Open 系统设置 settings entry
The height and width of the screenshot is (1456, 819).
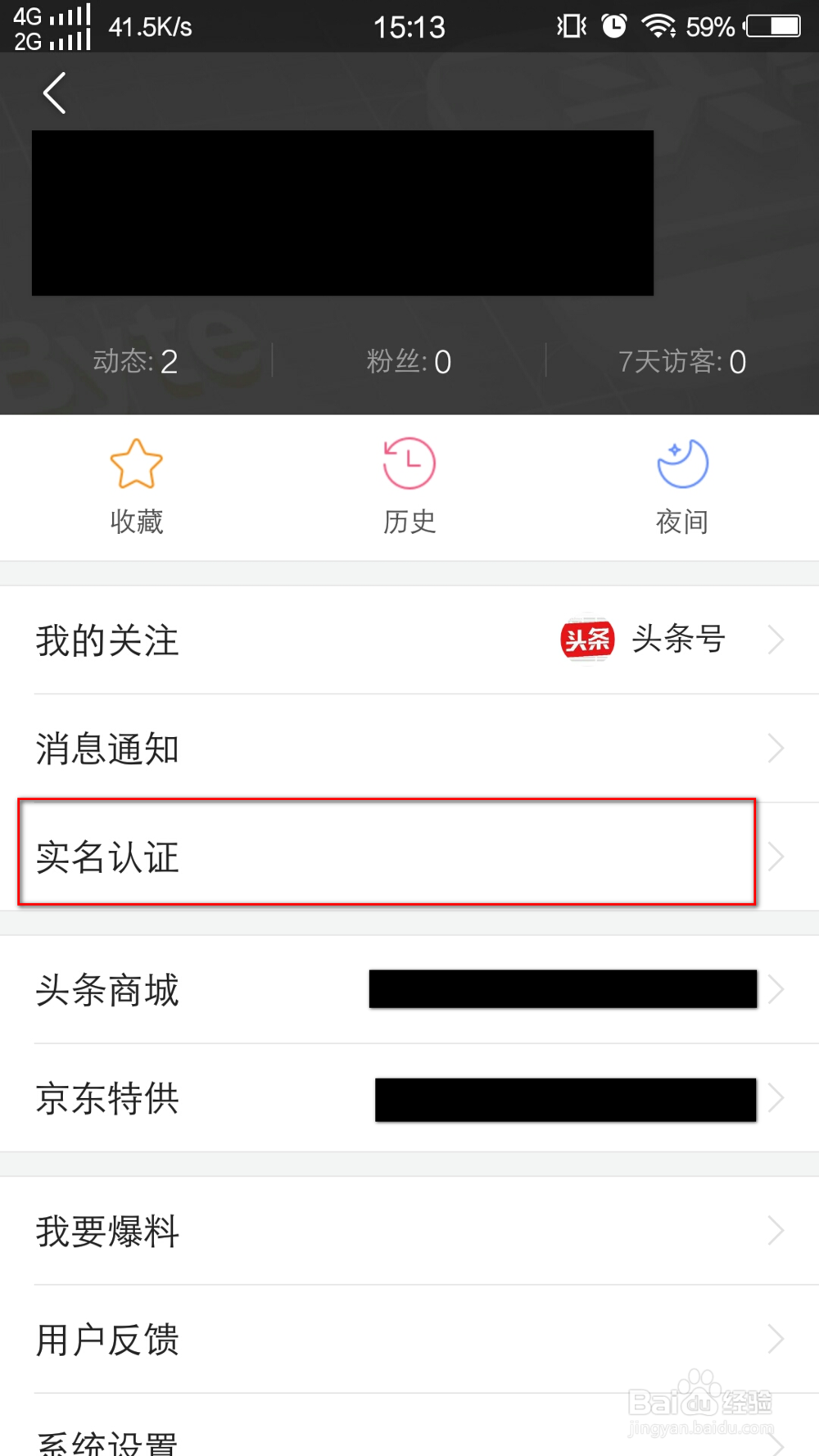point(106,1440)
